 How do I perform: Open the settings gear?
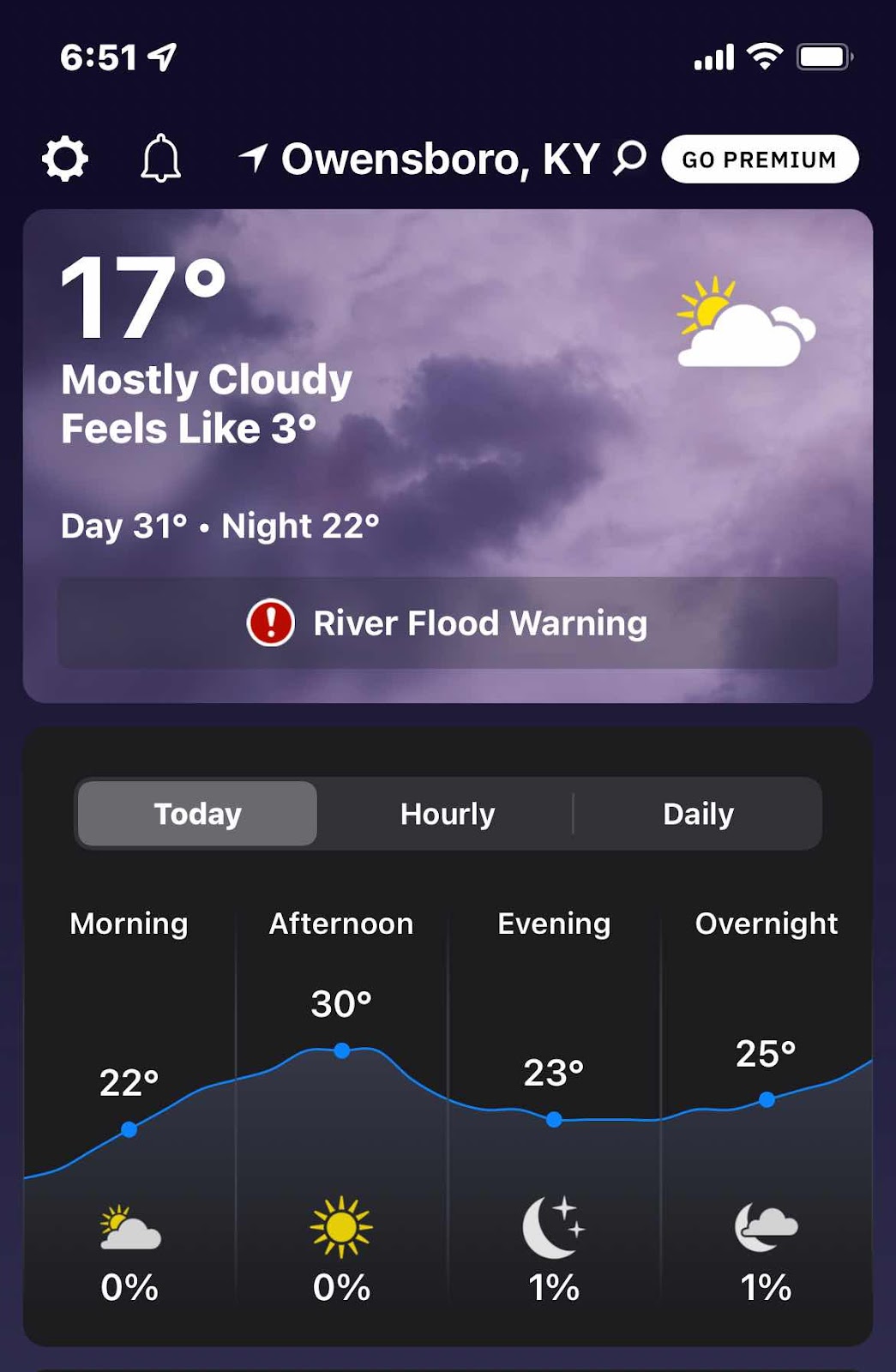point(65,159)
